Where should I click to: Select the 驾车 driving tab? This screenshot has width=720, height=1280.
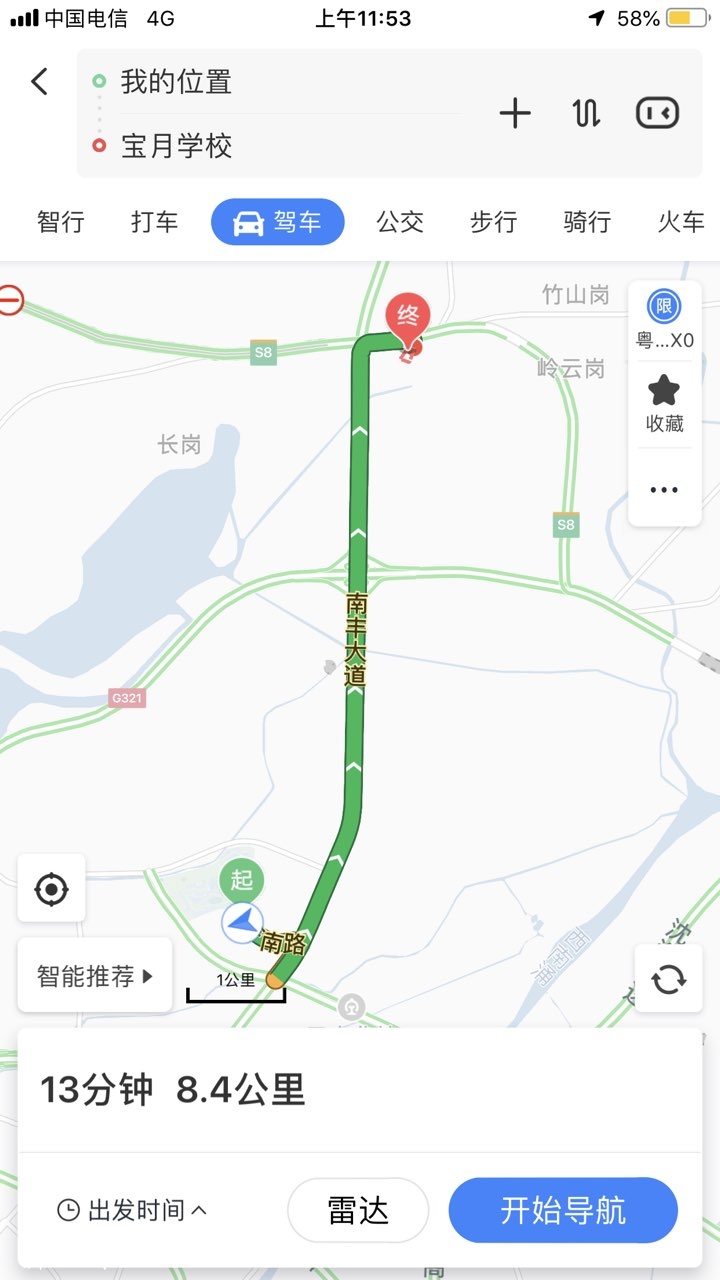pos(278,222)
